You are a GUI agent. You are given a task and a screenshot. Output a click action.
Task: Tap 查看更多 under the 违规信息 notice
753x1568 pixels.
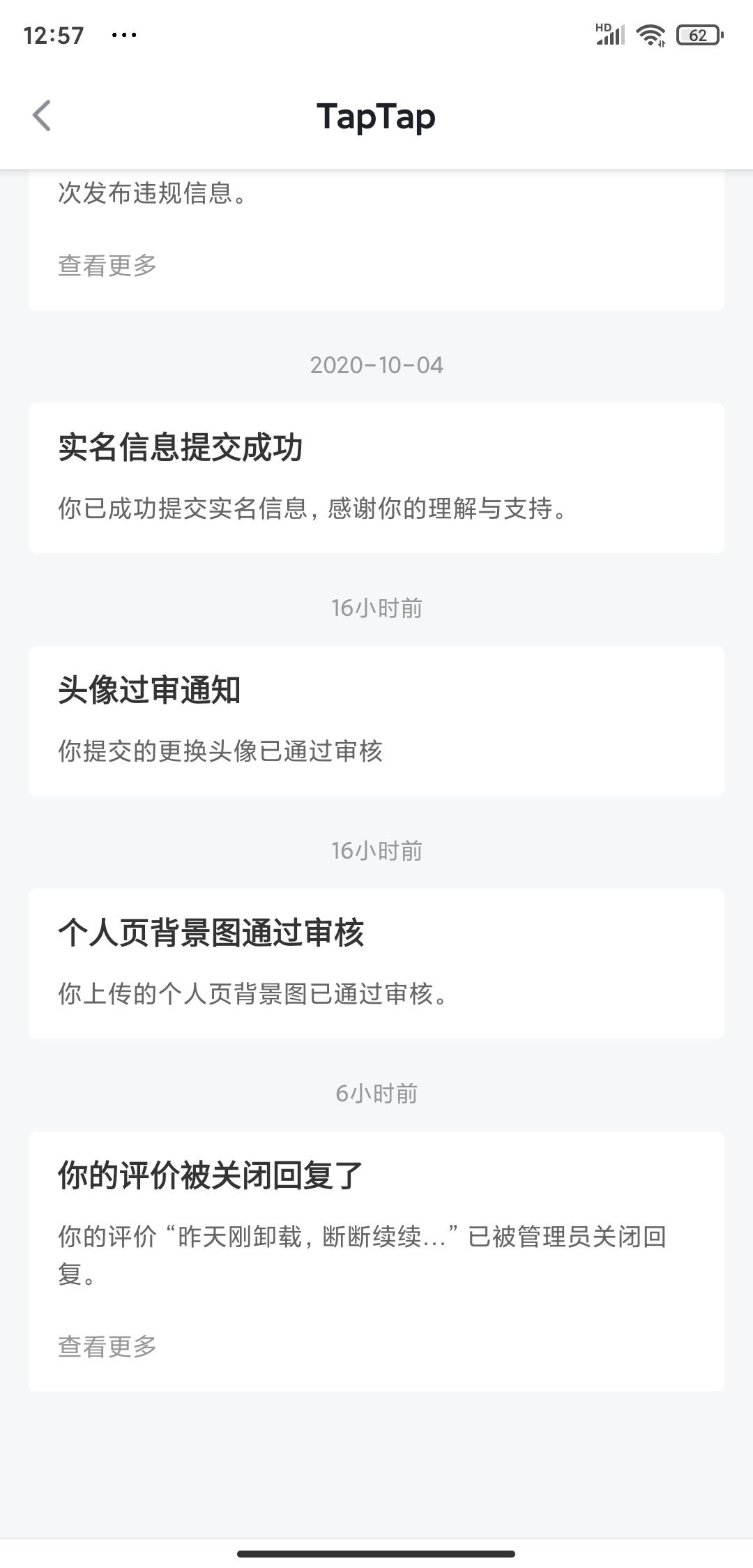[x=107, y=265]
